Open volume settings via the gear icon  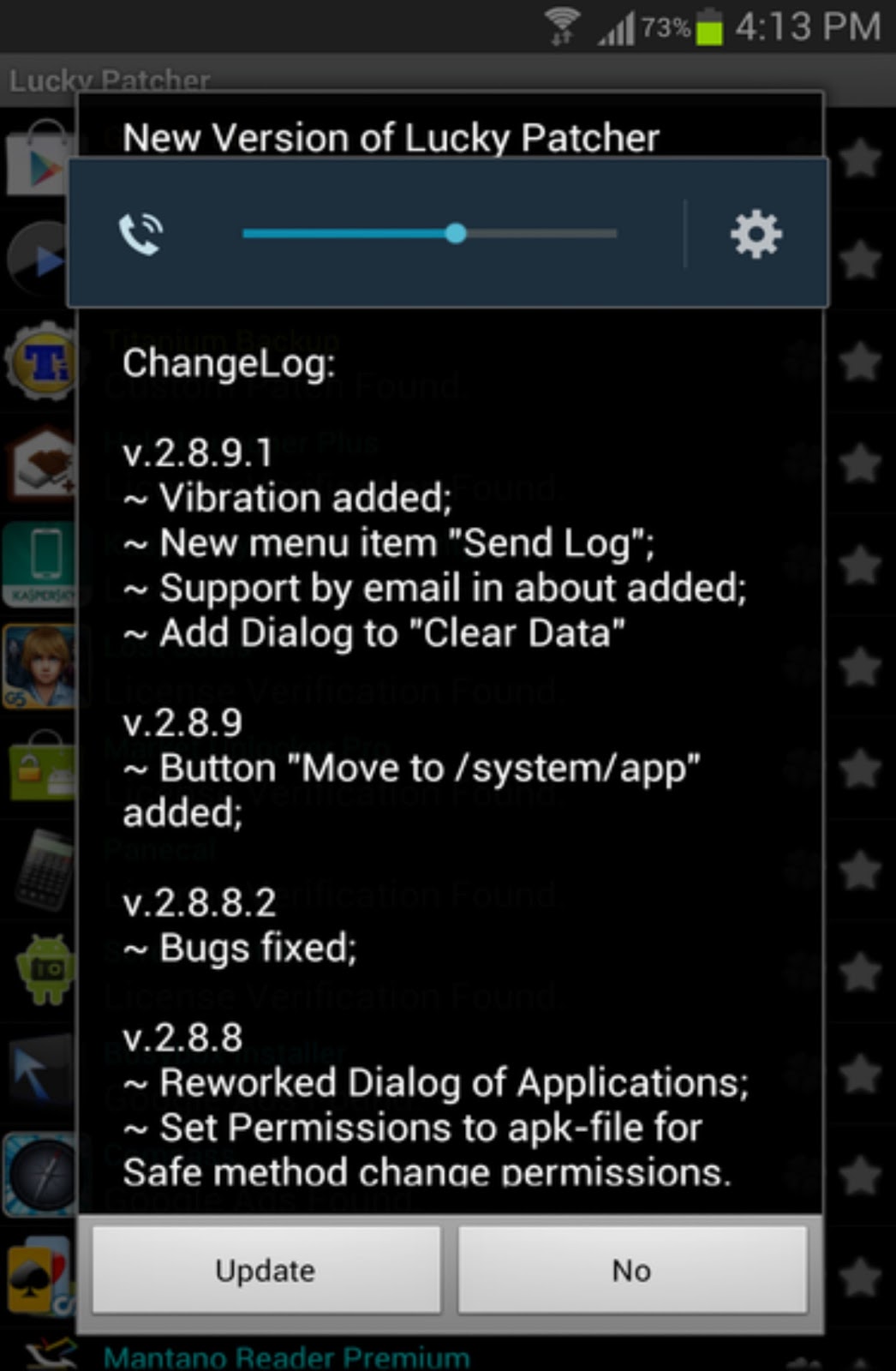(756, 234)
